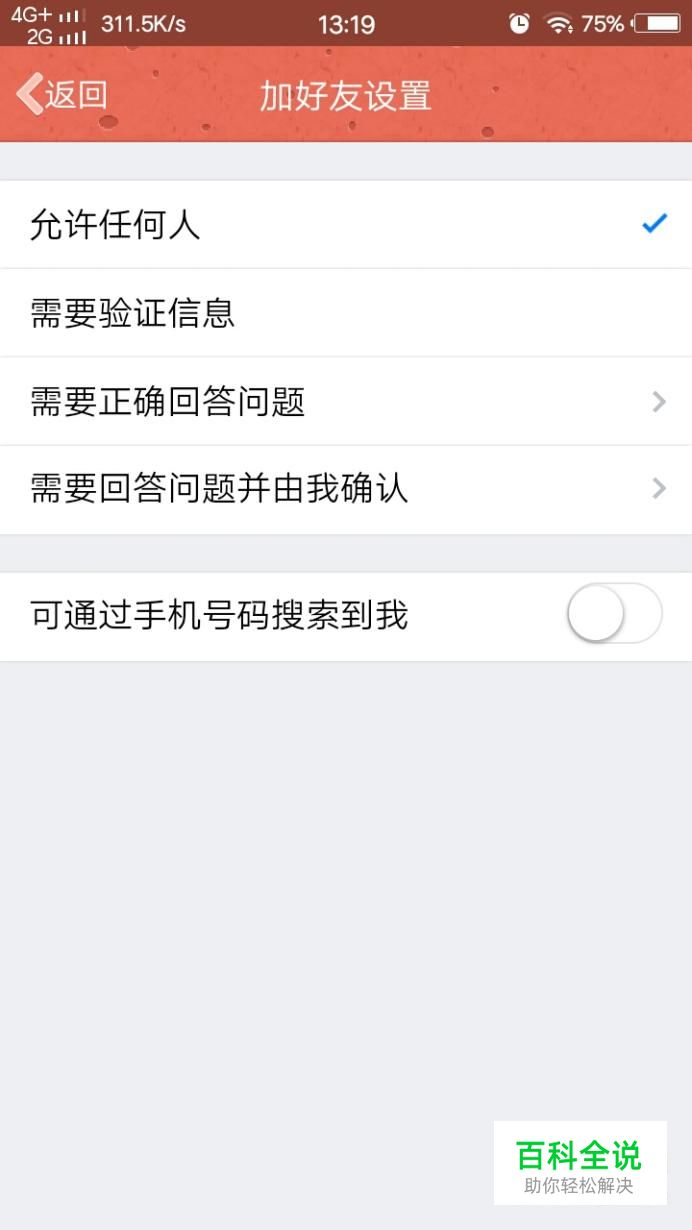Choose 需要验证信息 option
Screen dimensions: 692x1230
click(346, 313)
